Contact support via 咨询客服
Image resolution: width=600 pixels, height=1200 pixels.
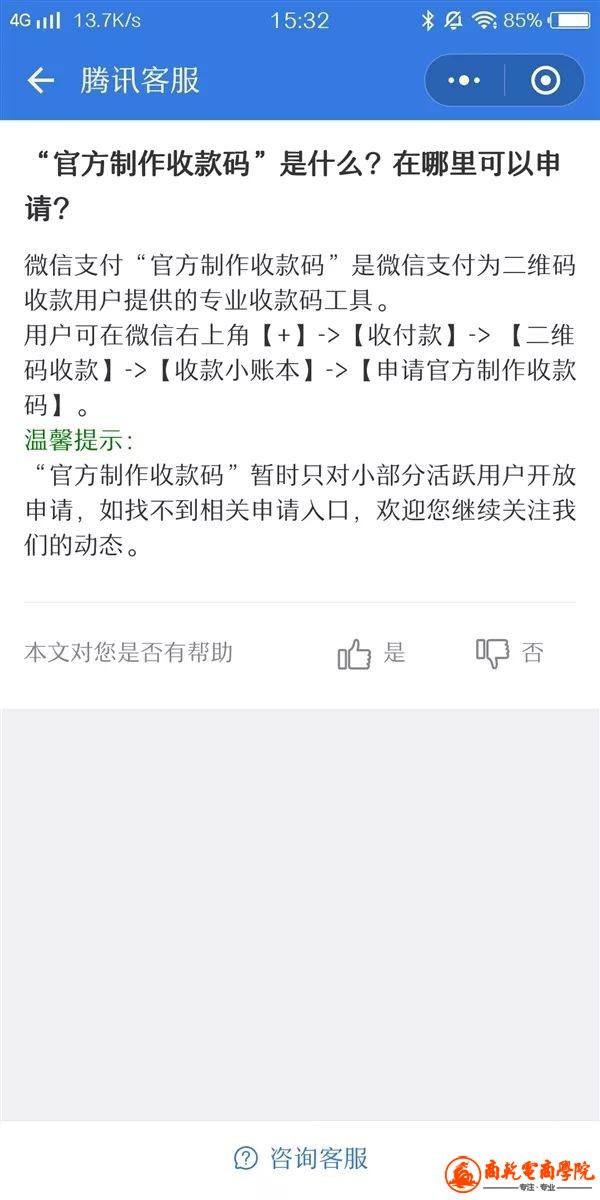(301, 1159)
